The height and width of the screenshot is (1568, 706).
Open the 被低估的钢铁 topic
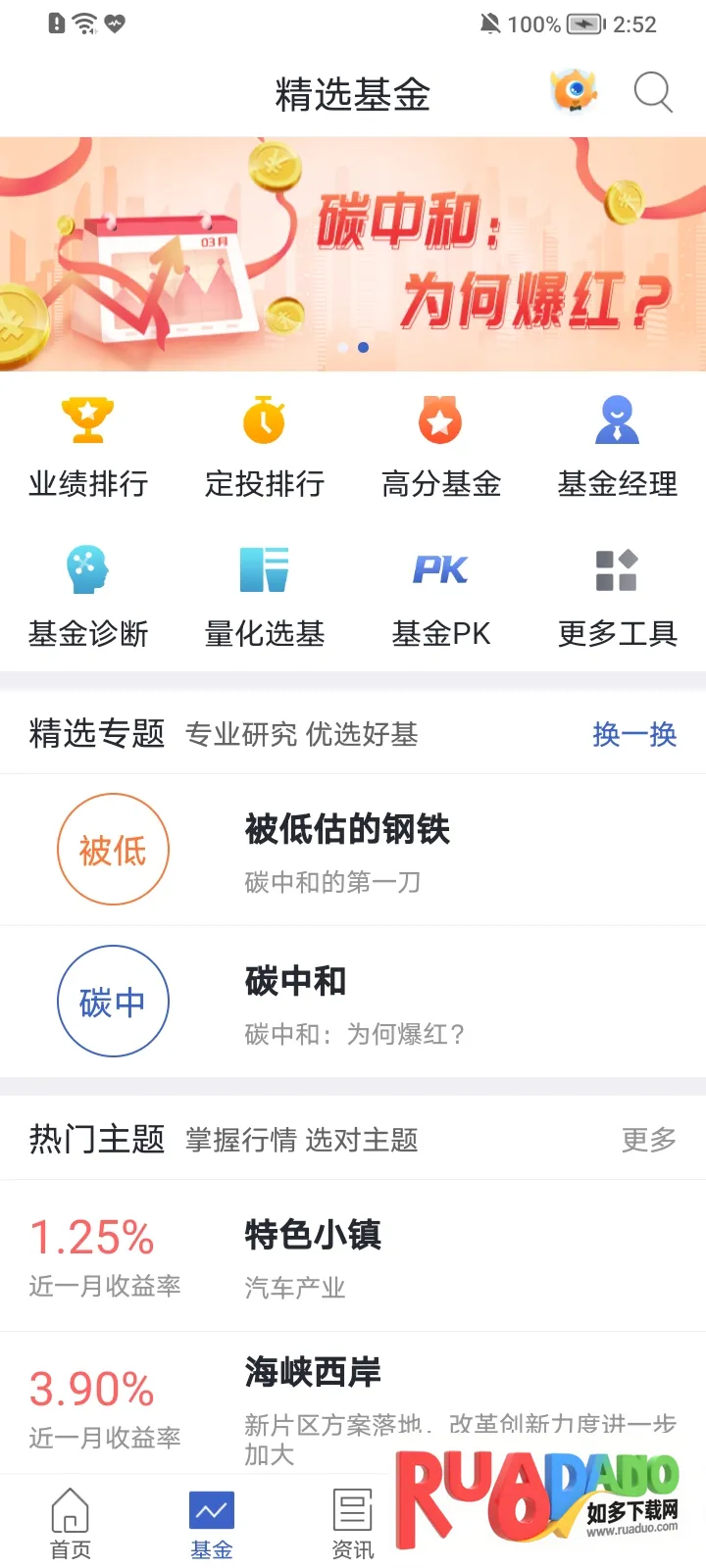(353, 850)
